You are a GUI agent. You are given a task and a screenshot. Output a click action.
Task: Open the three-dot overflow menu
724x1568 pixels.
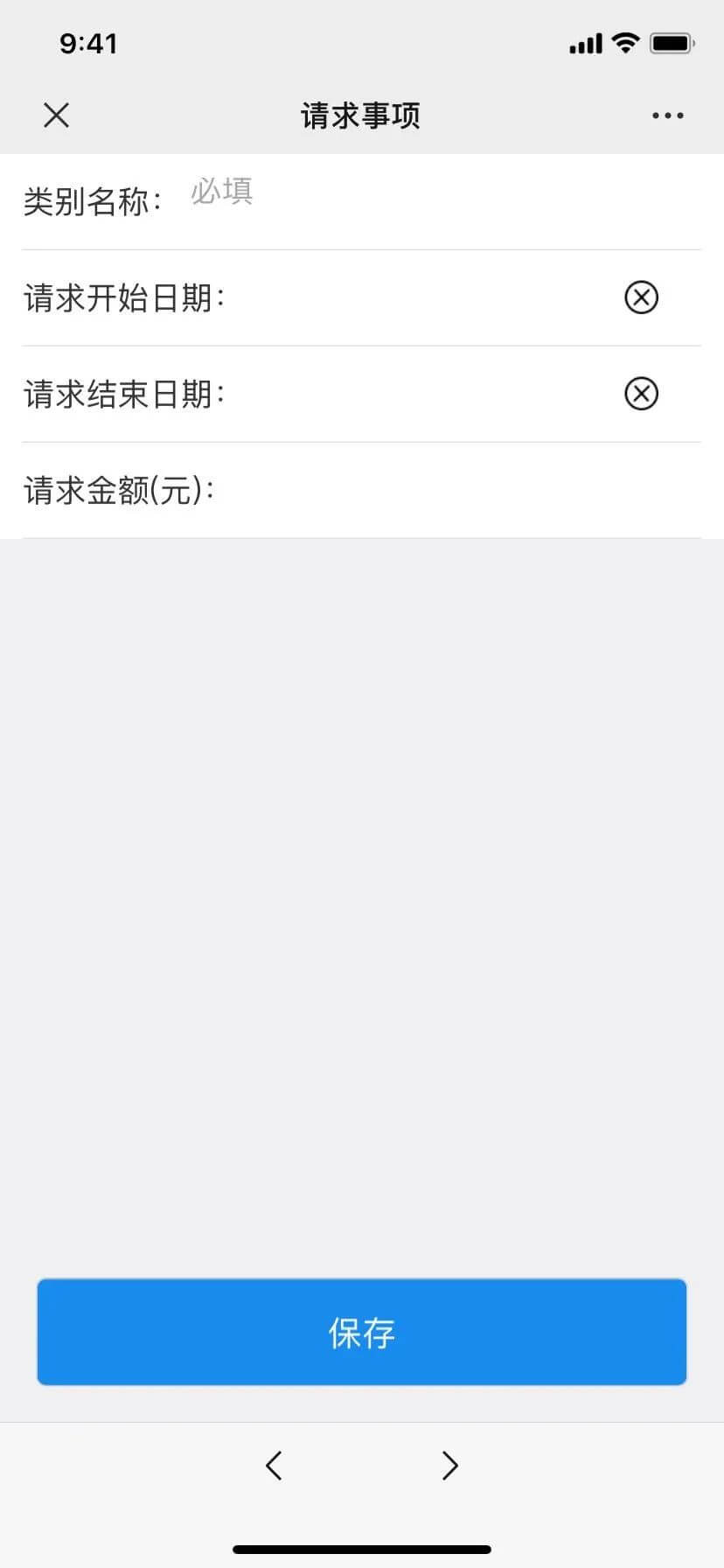[667, 115]
